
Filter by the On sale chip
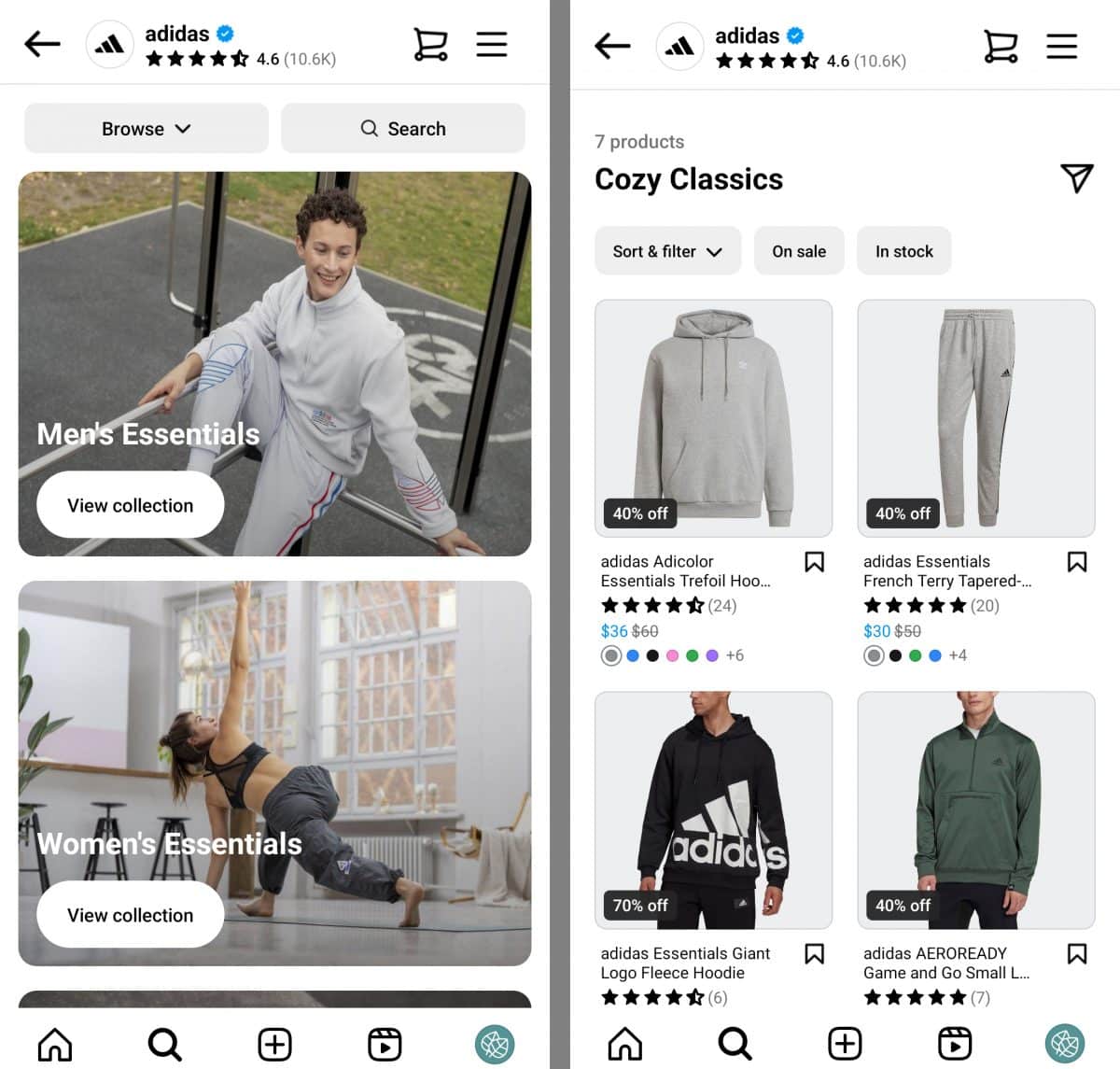click(798, 251)
